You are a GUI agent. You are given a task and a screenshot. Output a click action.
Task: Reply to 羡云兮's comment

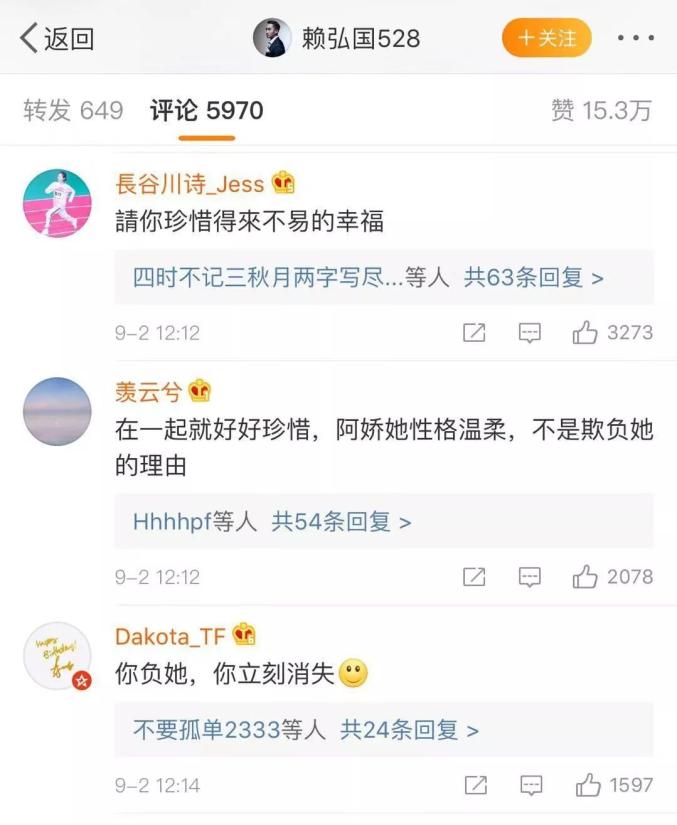point(529,577)
